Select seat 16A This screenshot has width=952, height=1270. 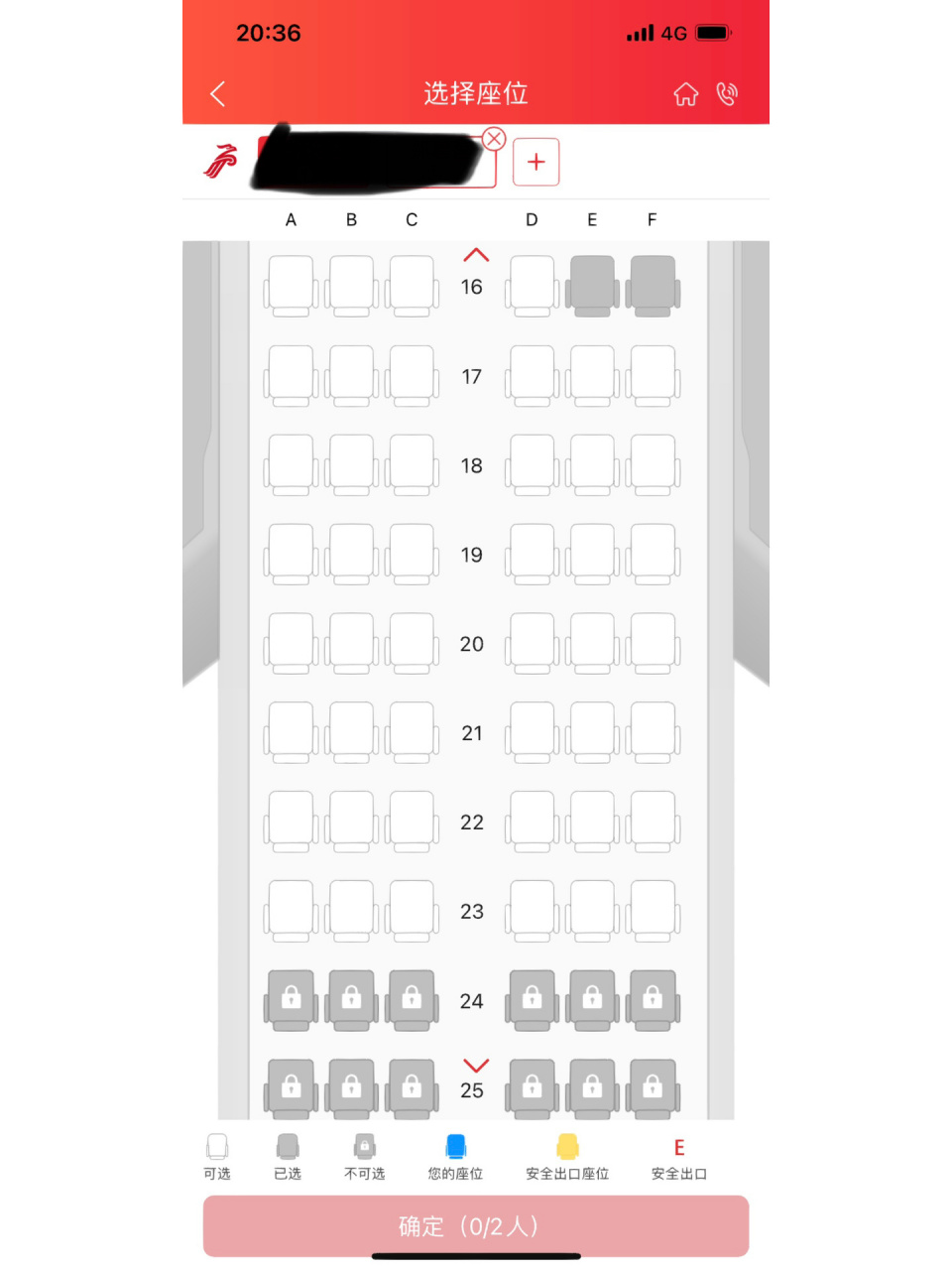(291, 285)
